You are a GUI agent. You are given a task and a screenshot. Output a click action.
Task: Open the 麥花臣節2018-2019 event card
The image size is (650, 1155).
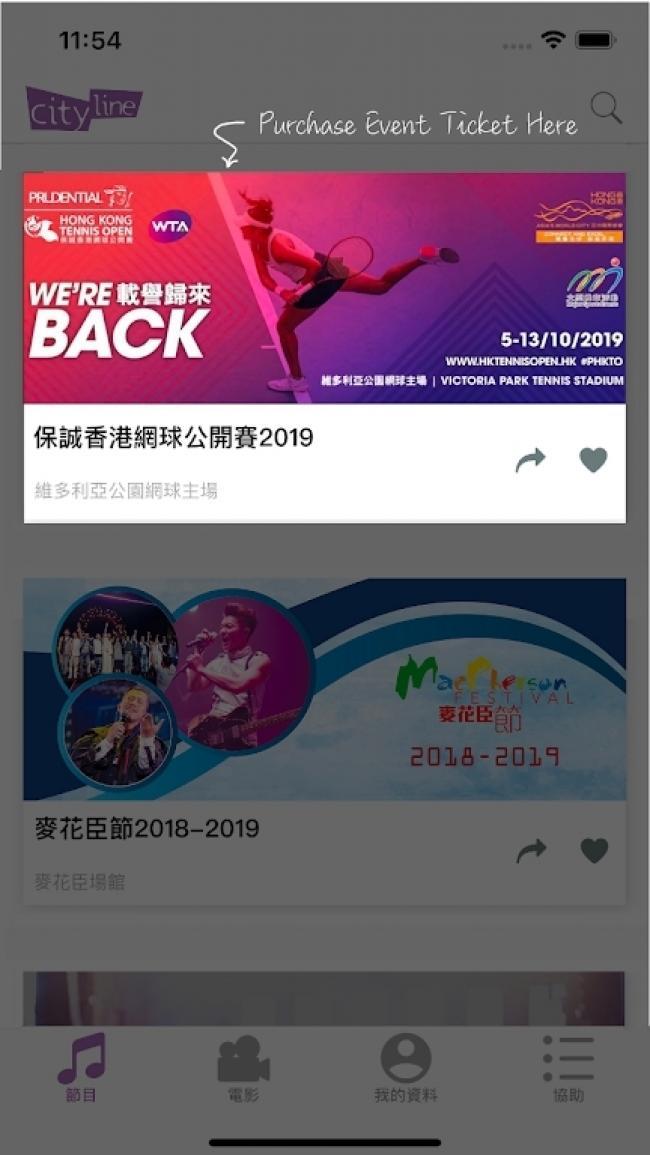tap(325, 741)
